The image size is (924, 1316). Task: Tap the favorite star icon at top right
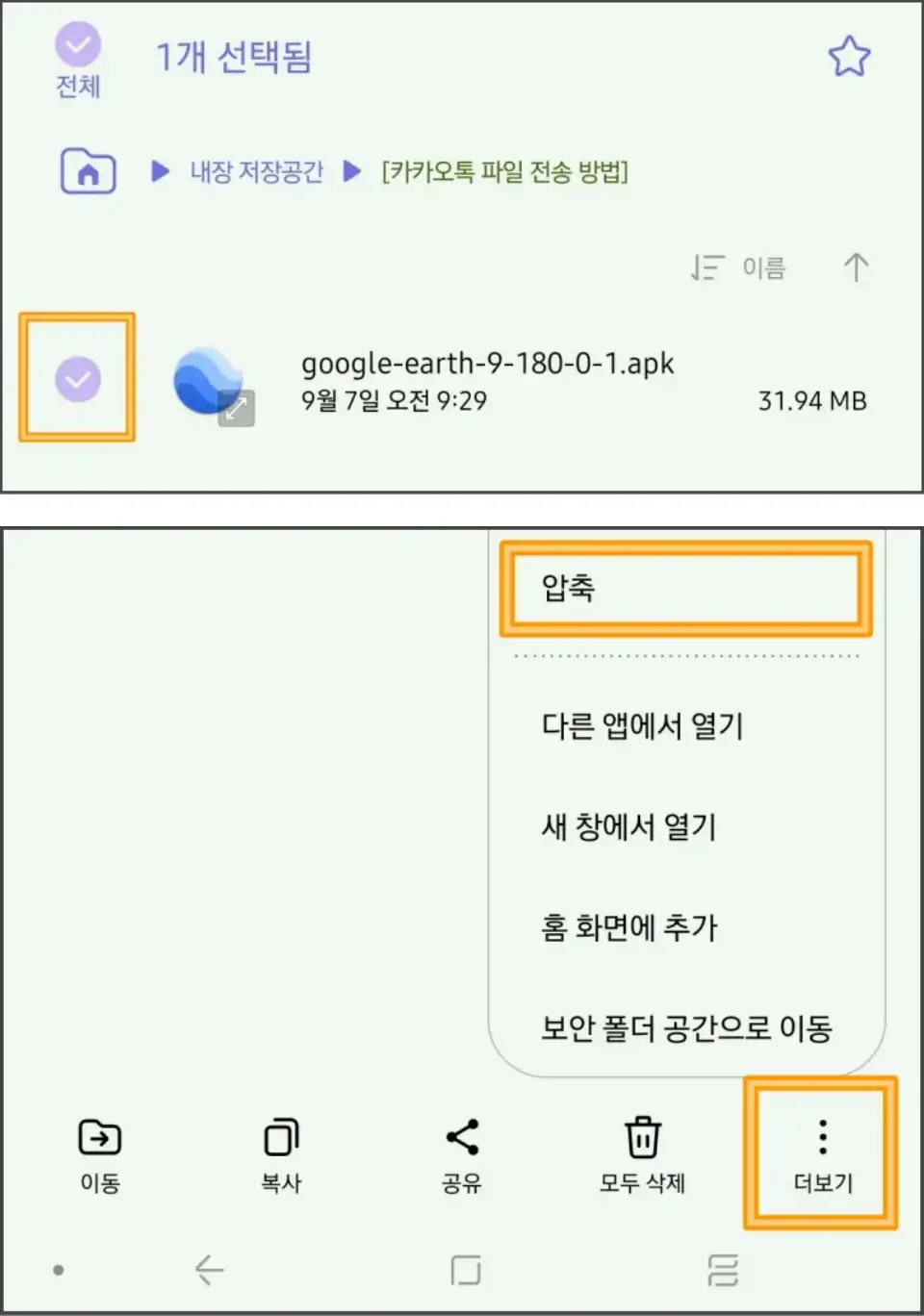849,56
